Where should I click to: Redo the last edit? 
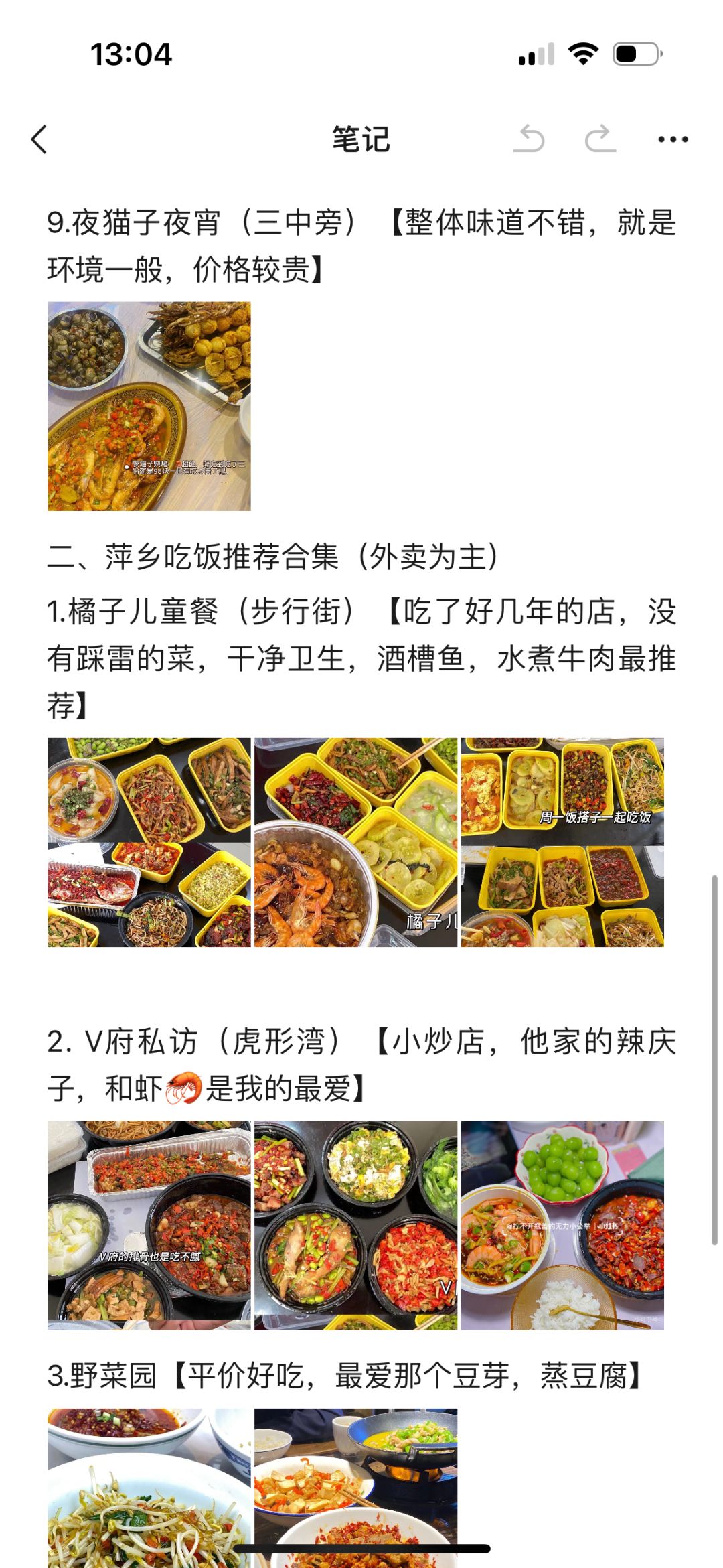[600, 139]
